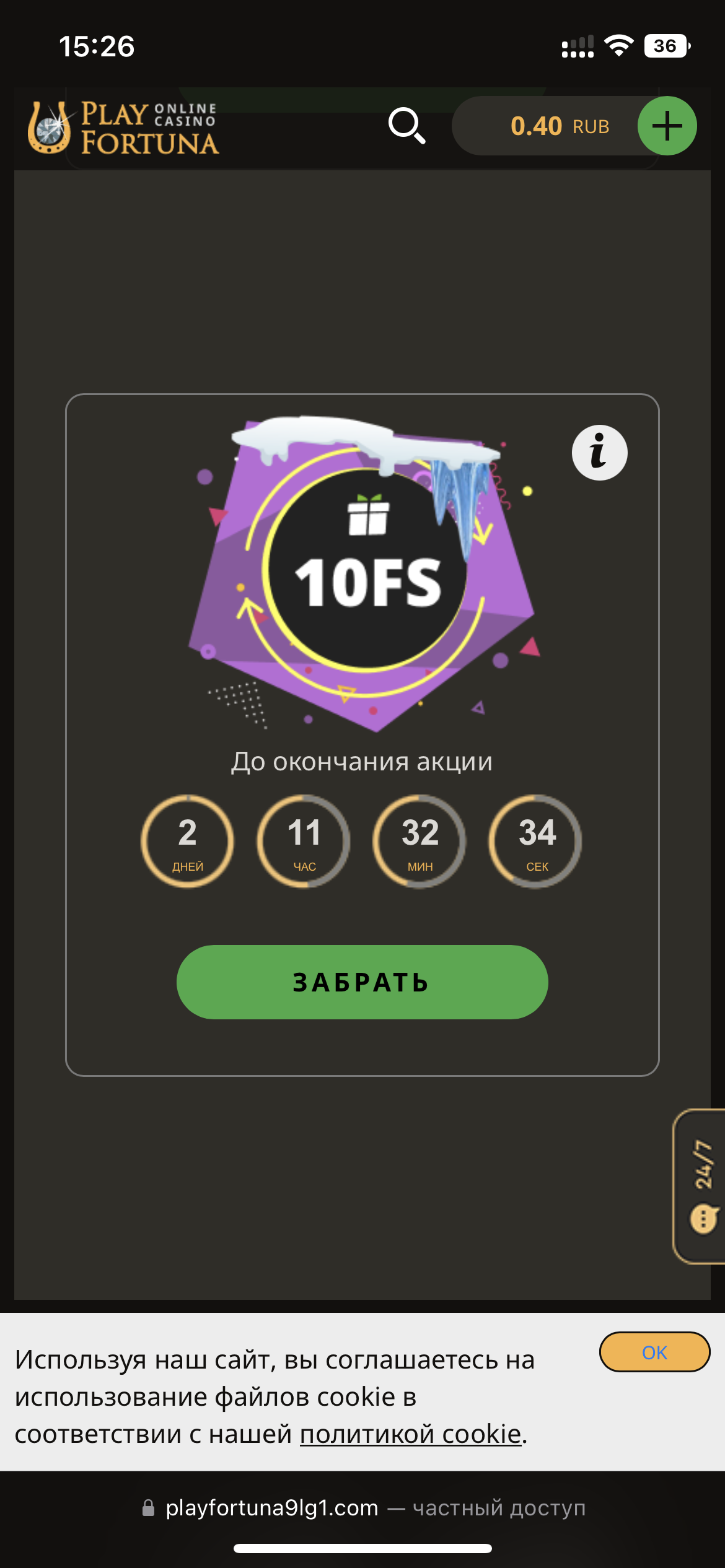Accept cookies with OK button
This screenshot has width=725, height=1568.
pyautogui.click(x=654, y=1352)
